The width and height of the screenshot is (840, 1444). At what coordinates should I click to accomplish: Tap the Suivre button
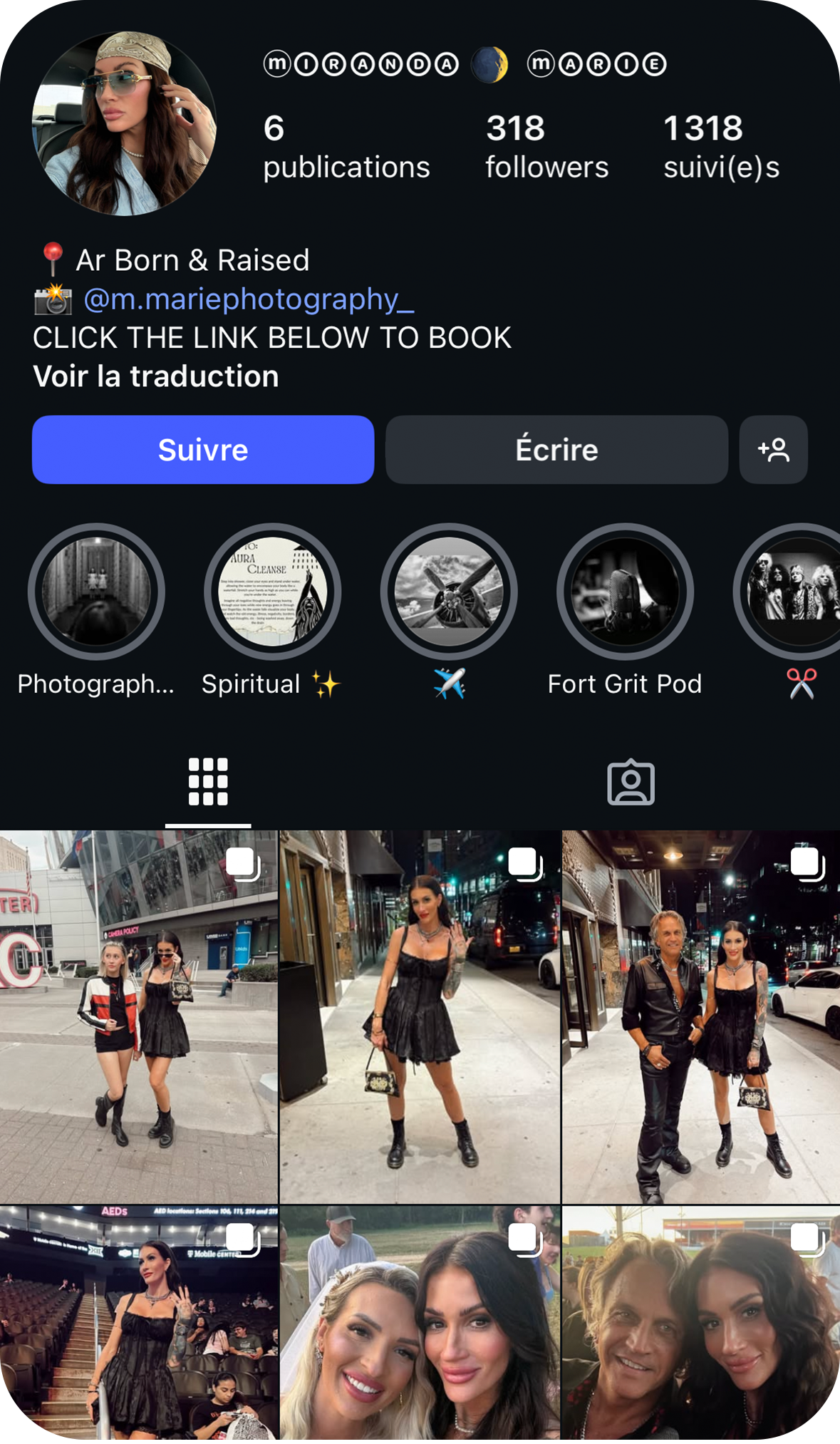pyautogui.click(x=203, y=450)
